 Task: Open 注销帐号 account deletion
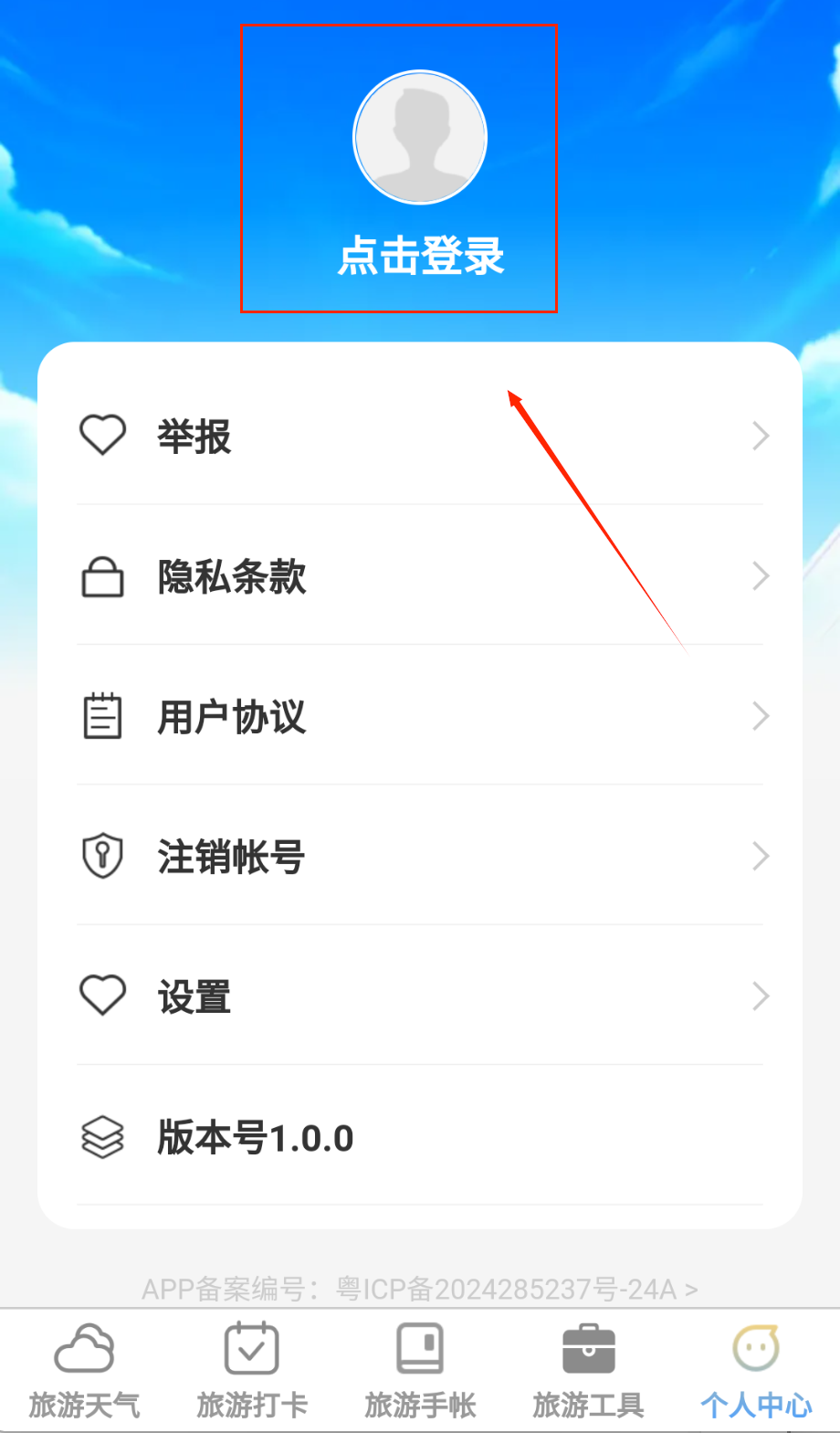[420, 857]
